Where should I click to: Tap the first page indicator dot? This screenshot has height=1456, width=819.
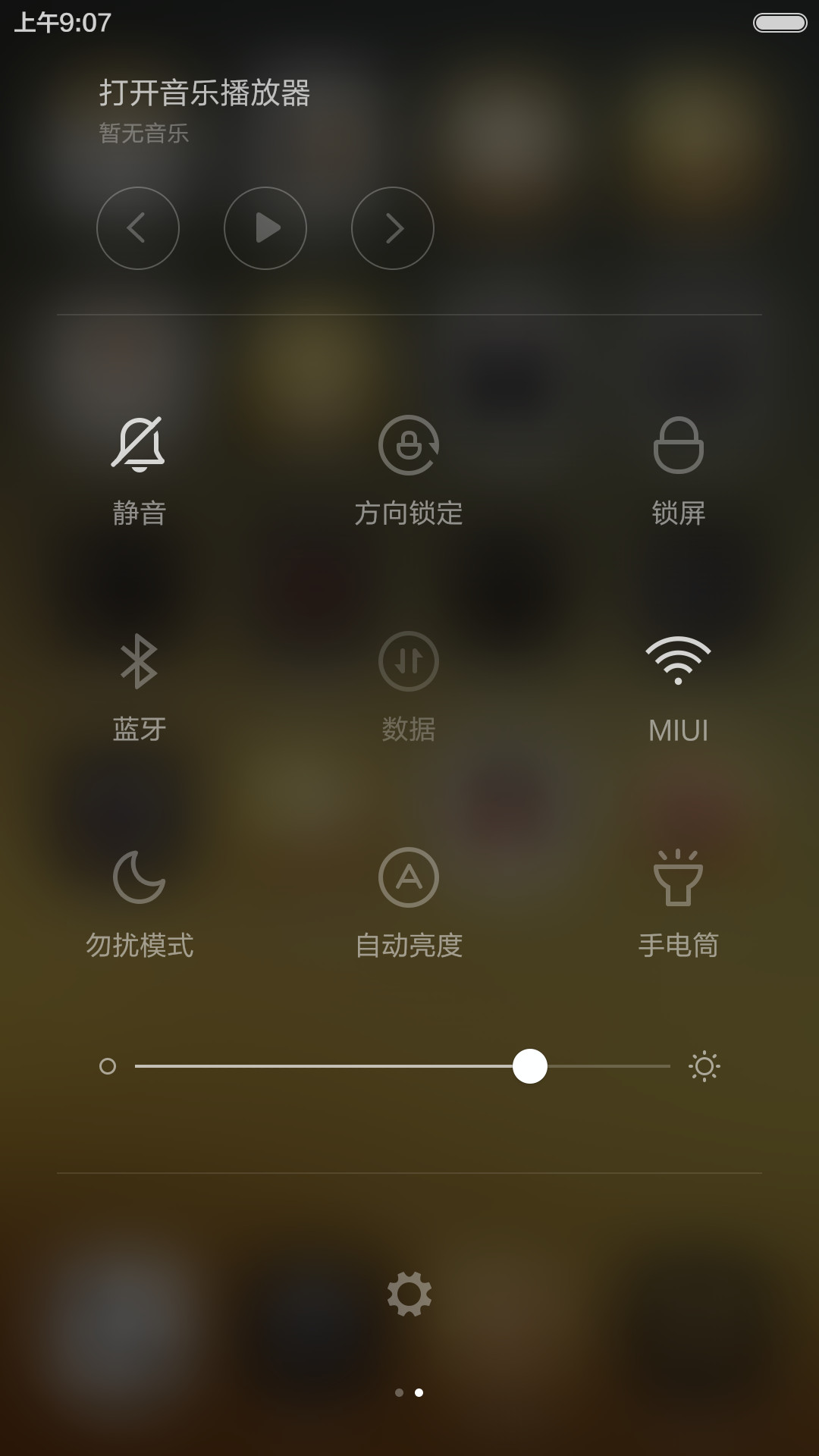point(400,1392)
